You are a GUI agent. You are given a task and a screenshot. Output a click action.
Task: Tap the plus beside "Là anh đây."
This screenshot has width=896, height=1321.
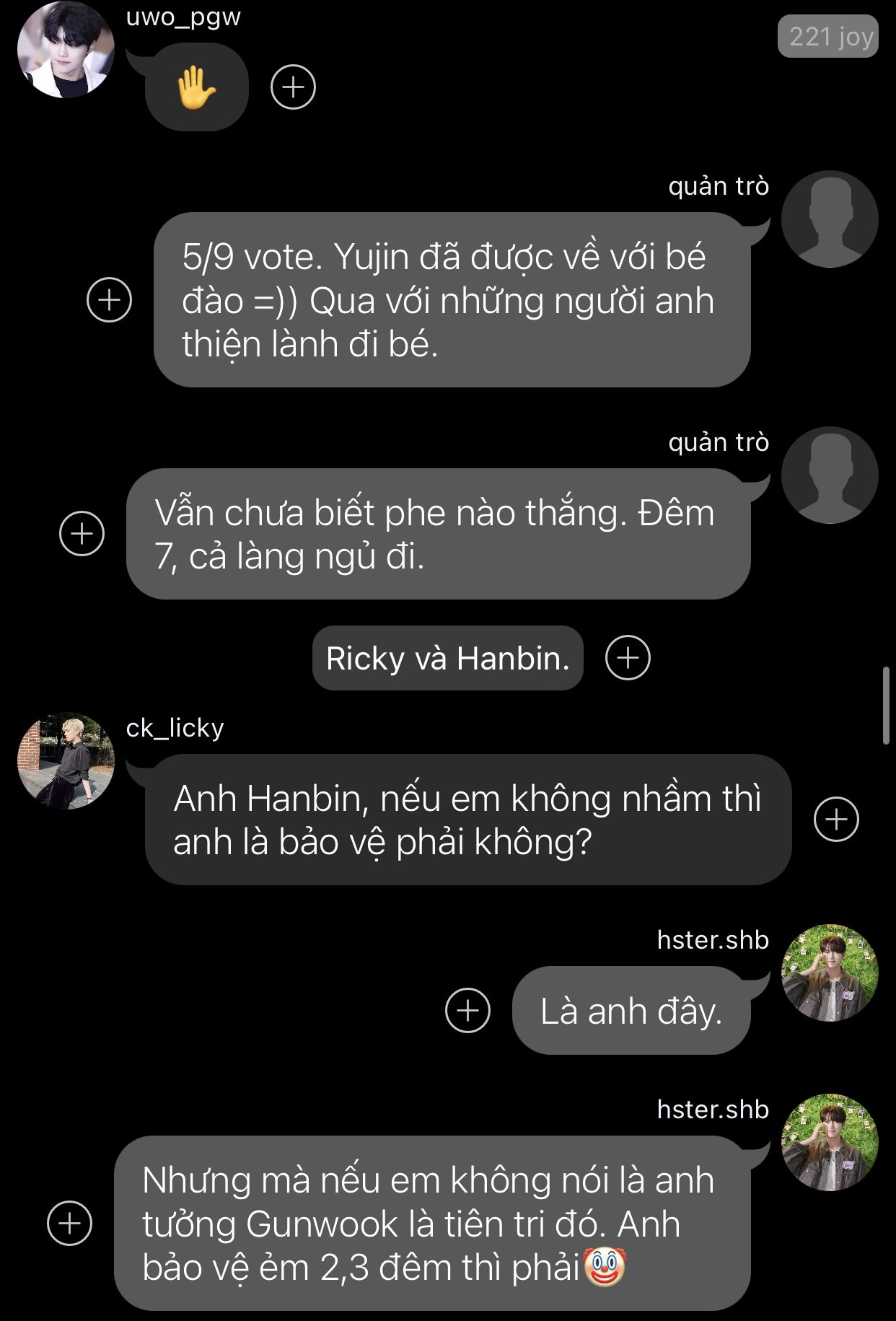(x=467, y=1010)
